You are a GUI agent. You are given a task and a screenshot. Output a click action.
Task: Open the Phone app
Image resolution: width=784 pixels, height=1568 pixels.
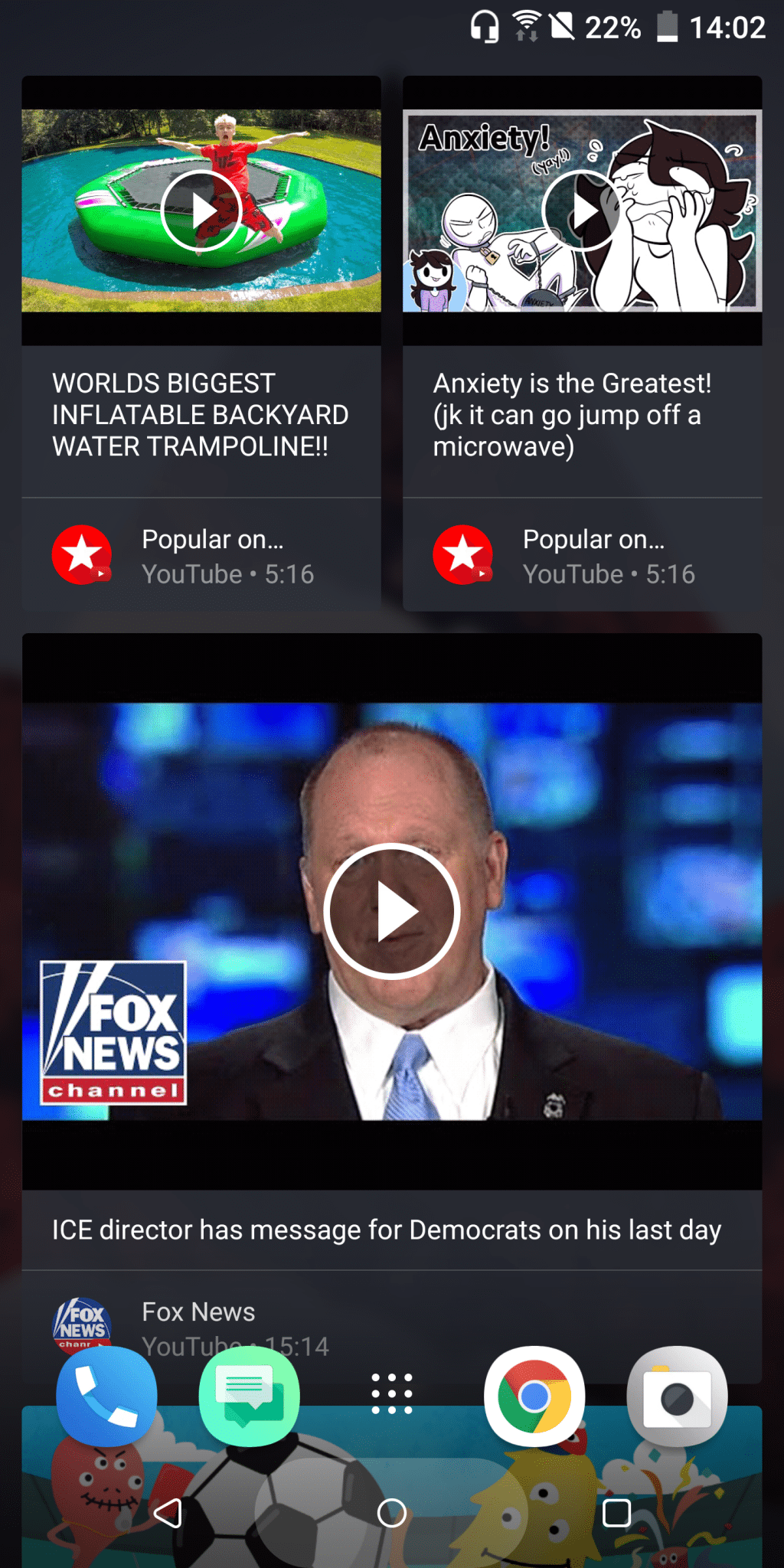click(107, 1396)
